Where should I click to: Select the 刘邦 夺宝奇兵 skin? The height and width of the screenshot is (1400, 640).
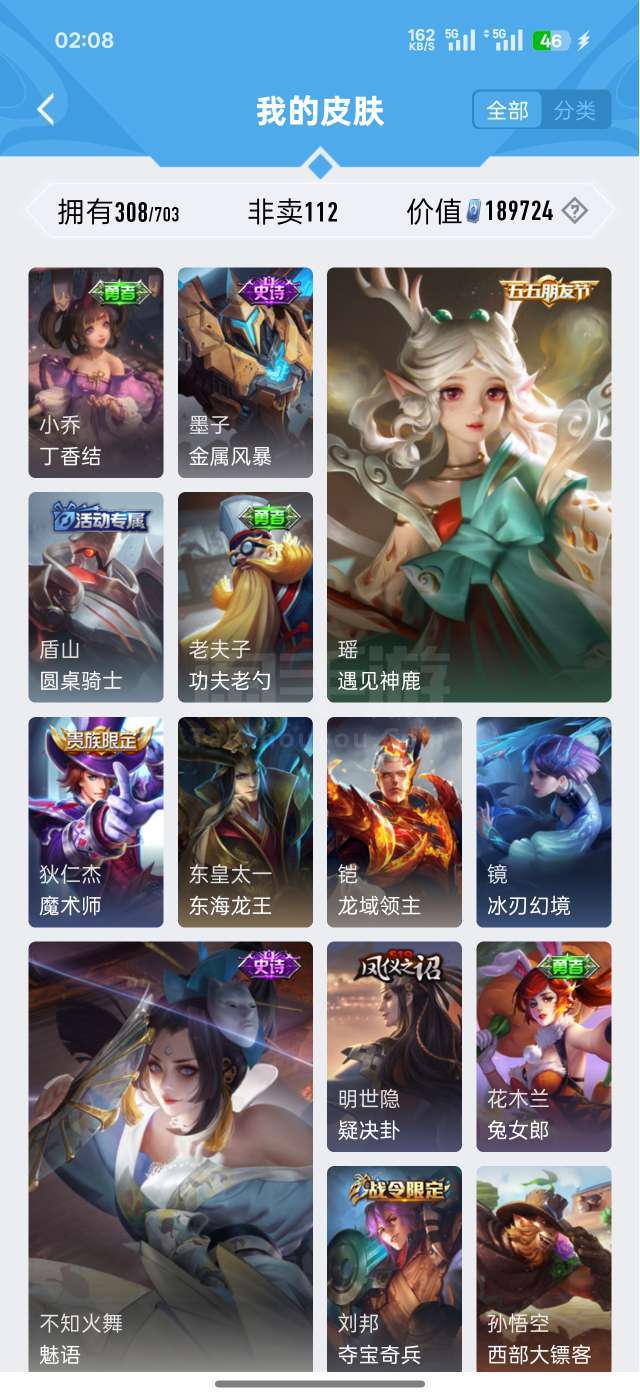394,1269
